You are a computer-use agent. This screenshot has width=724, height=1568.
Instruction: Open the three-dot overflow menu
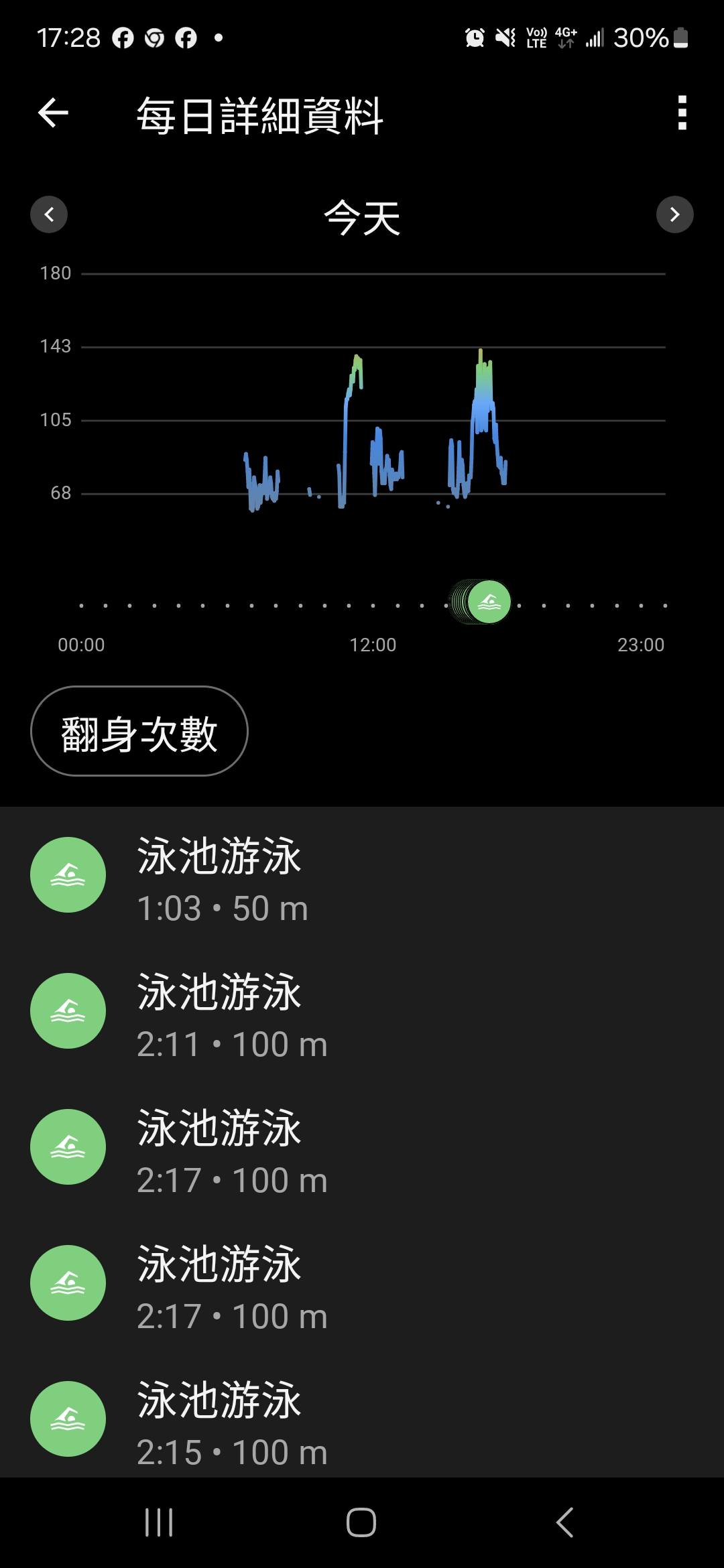click(682, 113)
